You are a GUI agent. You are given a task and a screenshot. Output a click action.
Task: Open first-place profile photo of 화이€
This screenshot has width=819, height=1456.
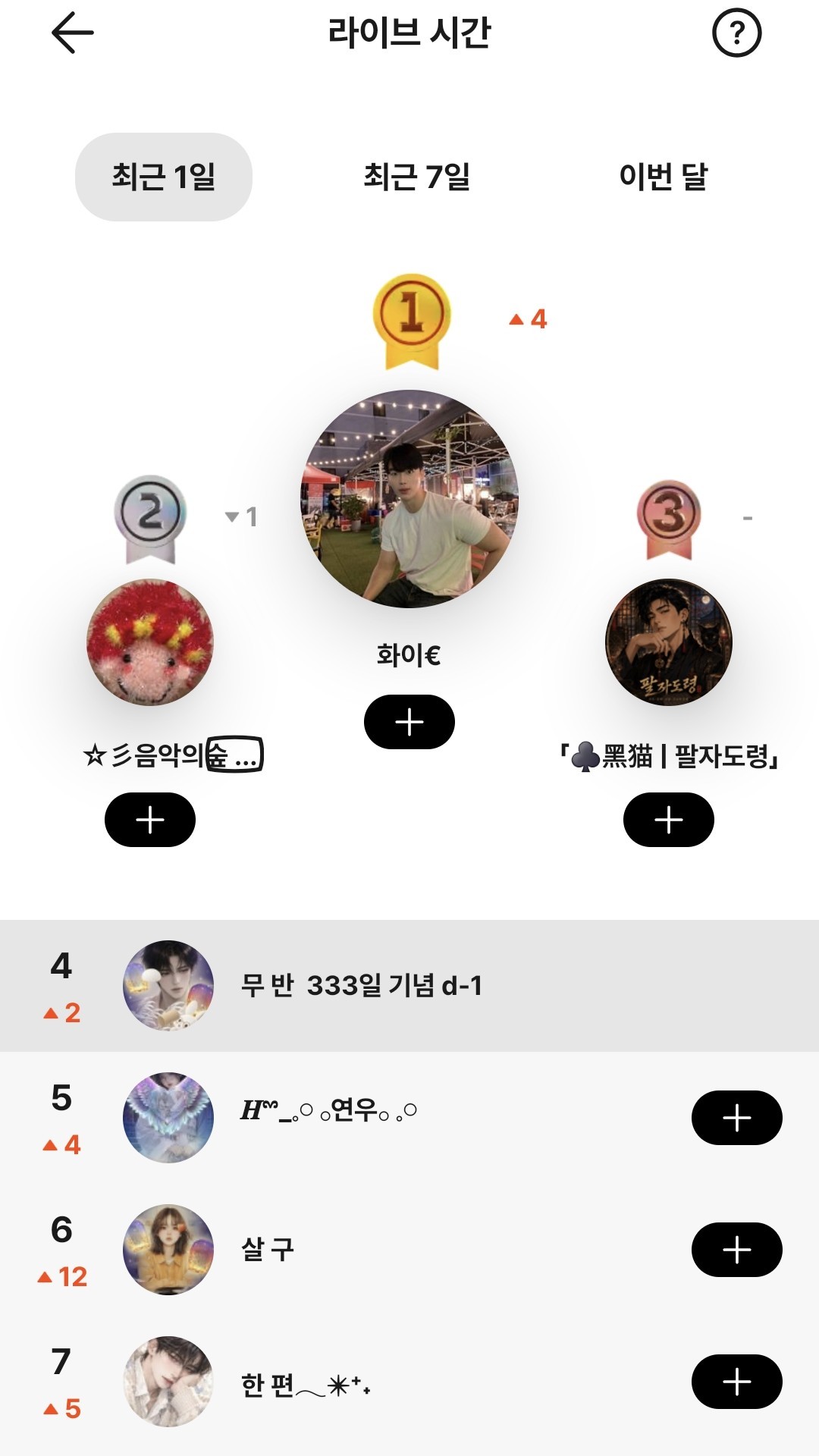(x=409, y=499)
